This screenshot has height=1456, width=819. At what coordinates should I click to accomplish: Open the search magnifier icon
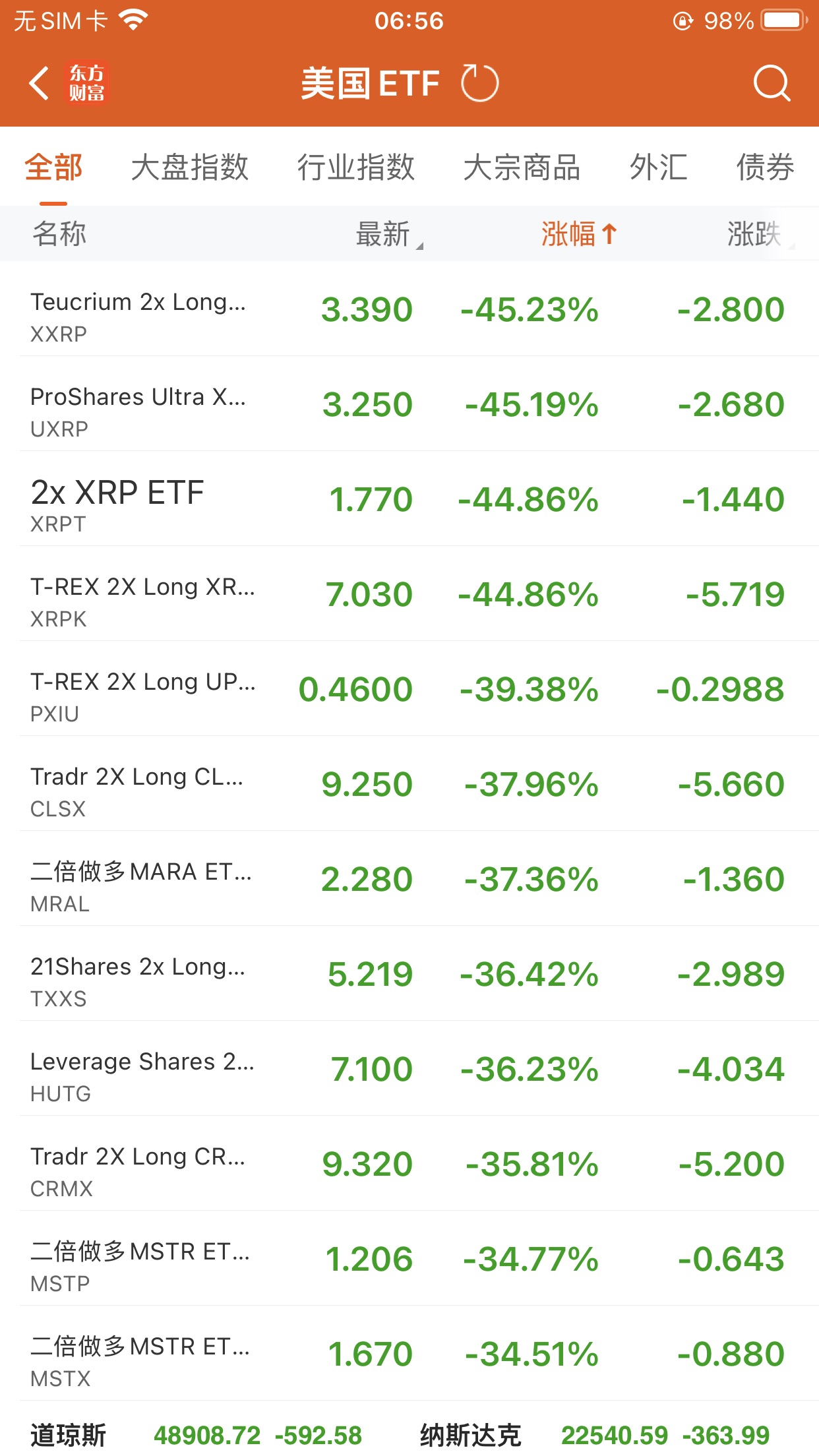771,84
